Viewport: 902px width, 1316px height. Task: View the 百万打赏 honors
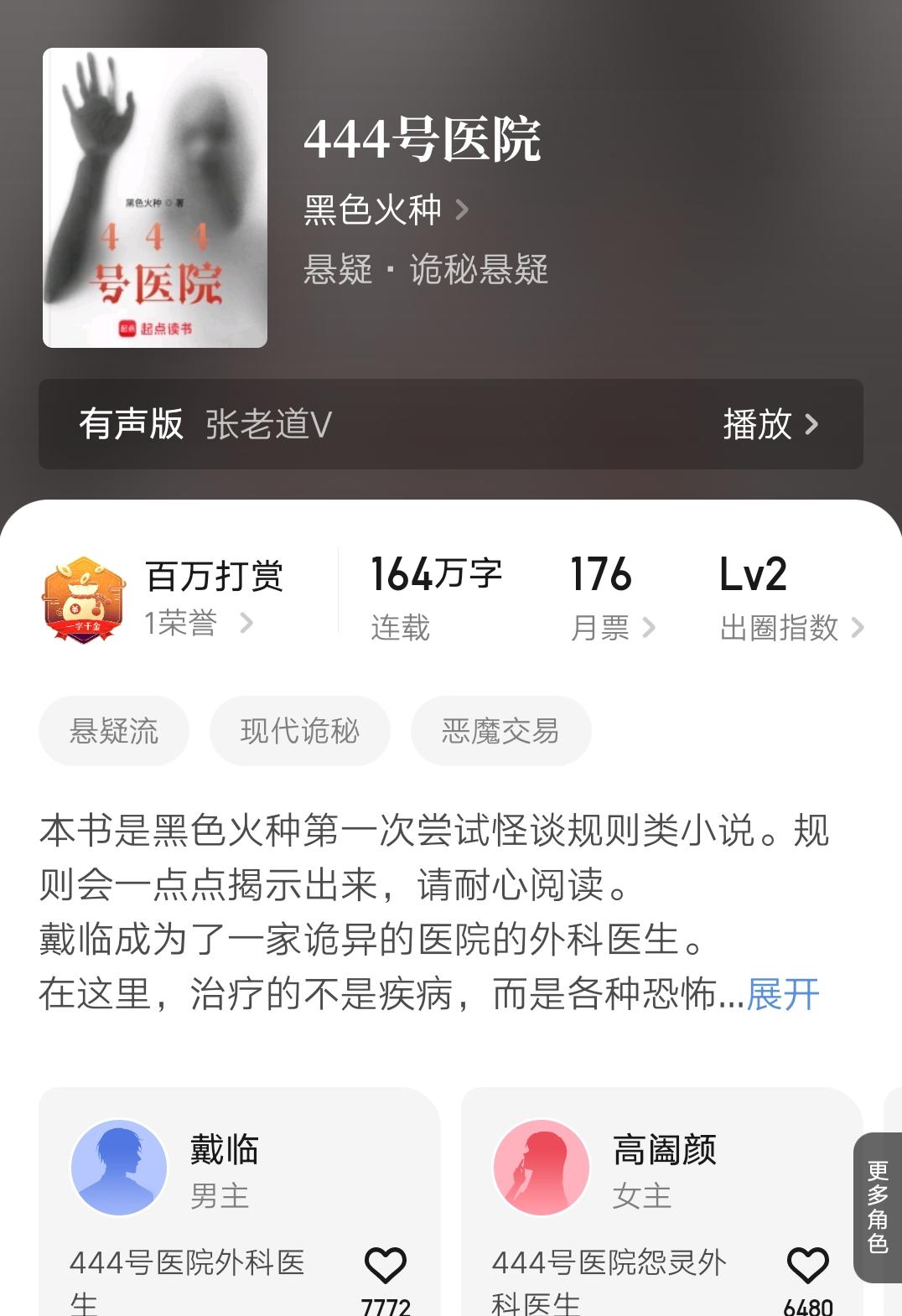point(198,598)
